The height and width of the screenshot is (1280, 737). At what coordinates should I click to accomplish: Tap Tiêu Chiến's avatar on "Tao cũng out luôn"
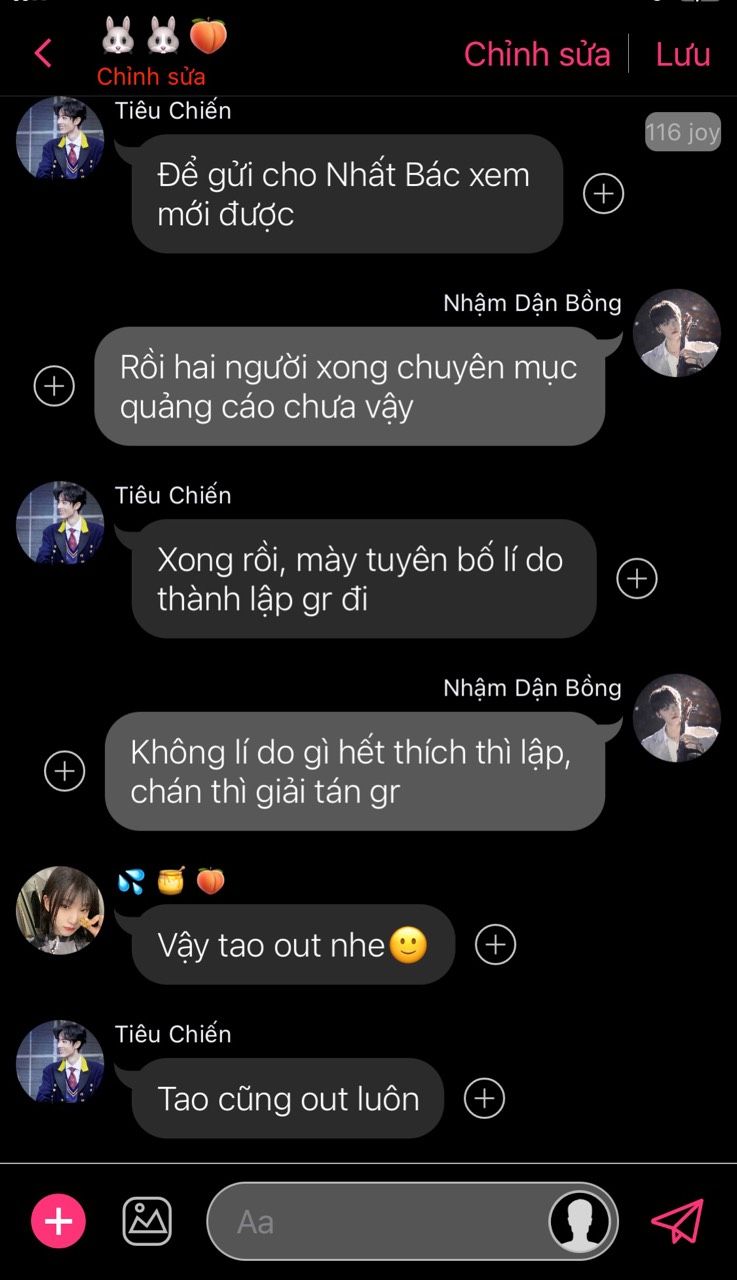pyautogui.click(x=60, y=1063)
